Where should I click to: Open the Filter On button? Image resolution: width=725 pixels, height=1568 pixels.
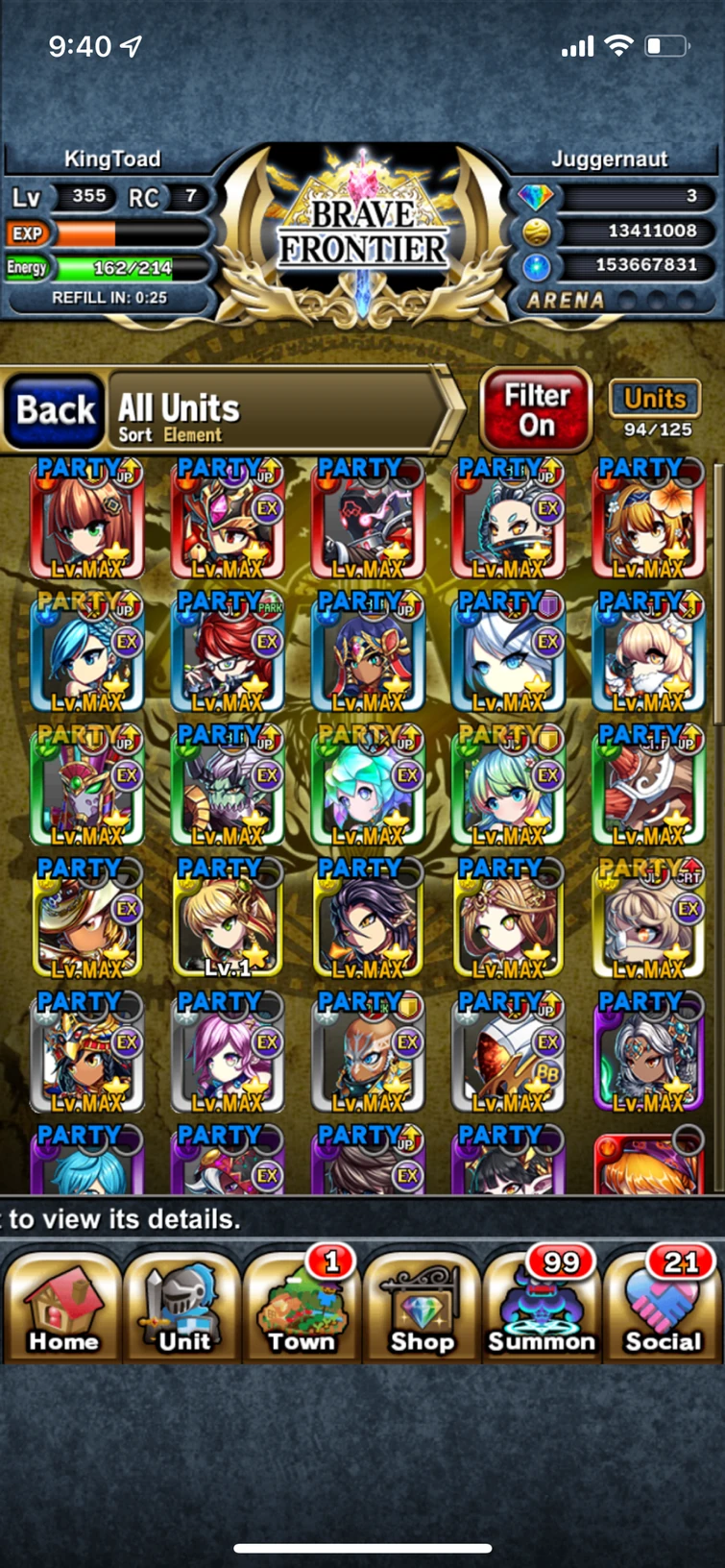[536, 411]
